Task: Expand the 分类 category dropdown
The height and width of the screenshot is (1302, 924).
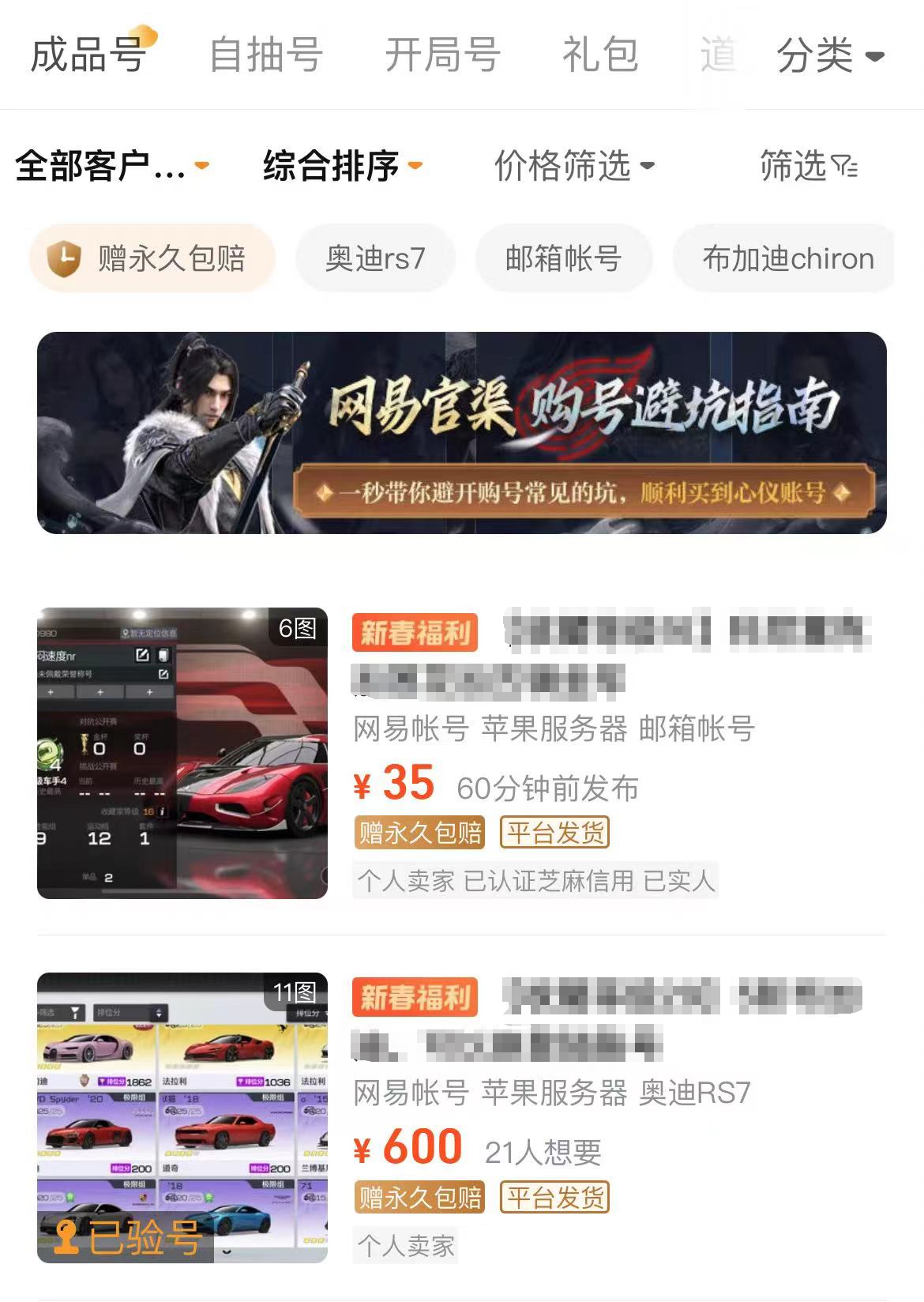Action: (x=829, y=55)
